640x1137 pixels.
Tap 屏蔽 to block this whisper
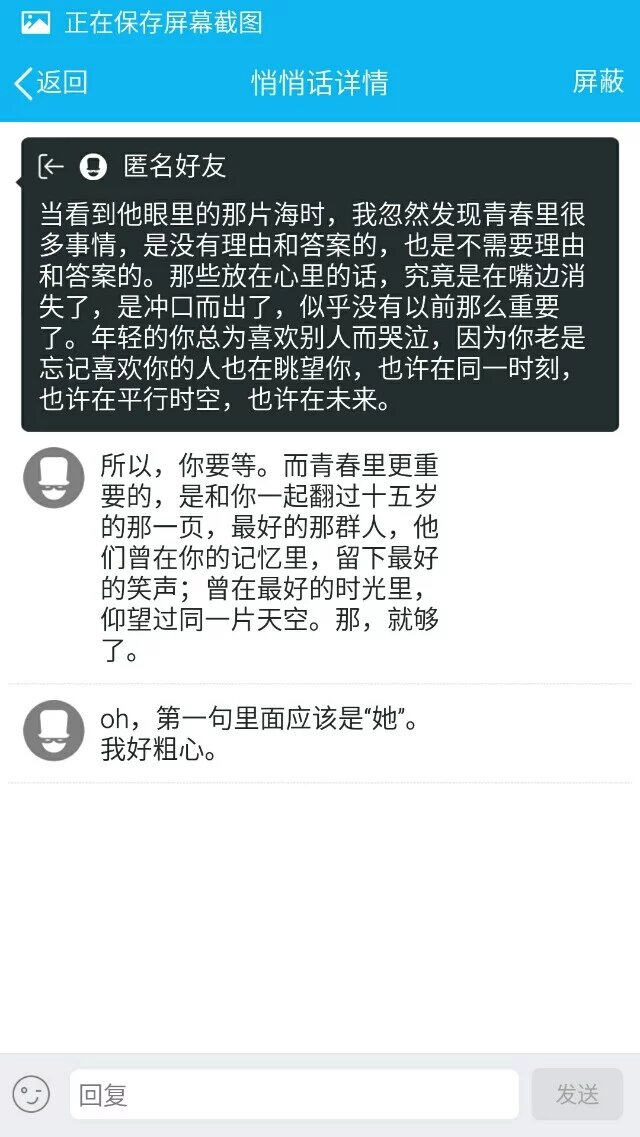(598, 82)
